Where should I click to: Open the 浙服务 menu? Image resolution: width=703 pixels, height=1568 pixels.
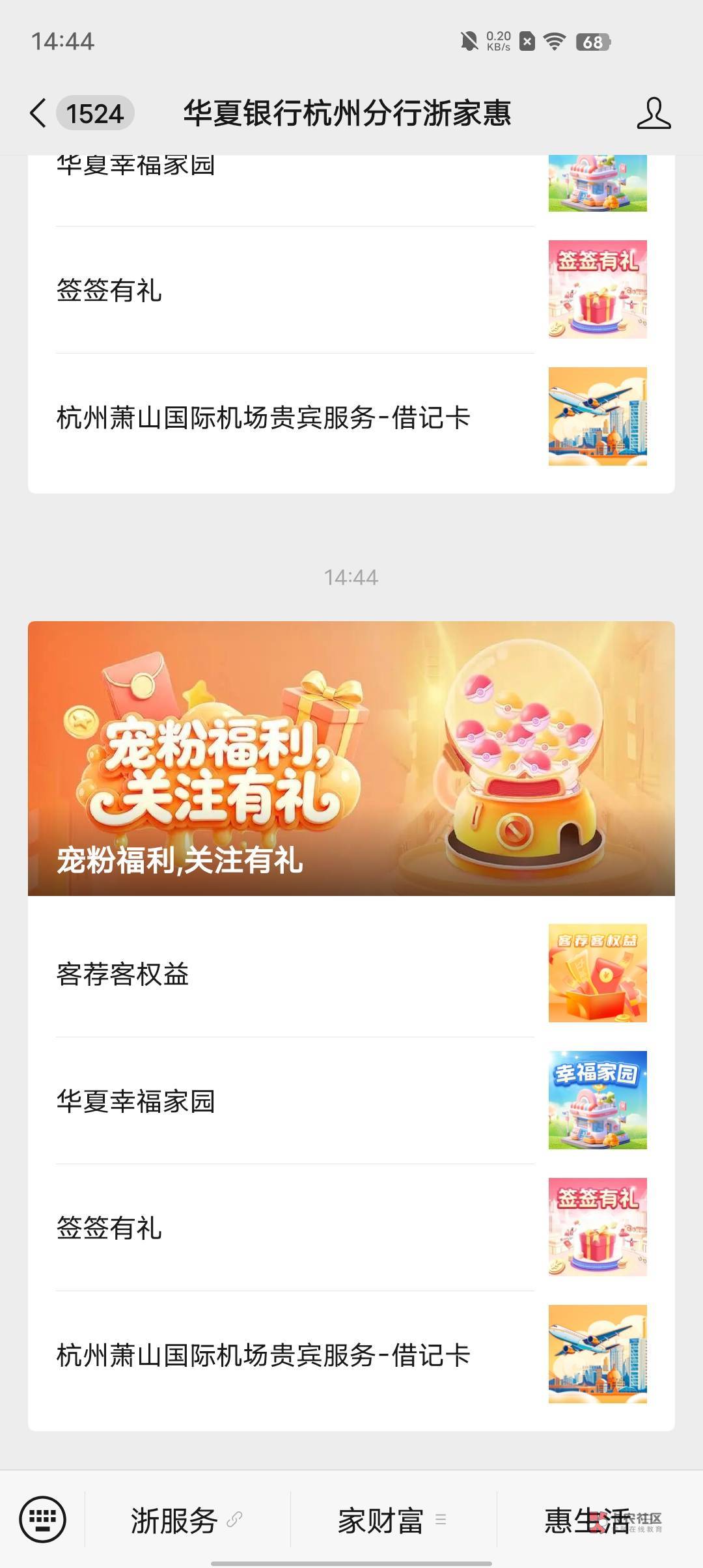[187, 1520]
